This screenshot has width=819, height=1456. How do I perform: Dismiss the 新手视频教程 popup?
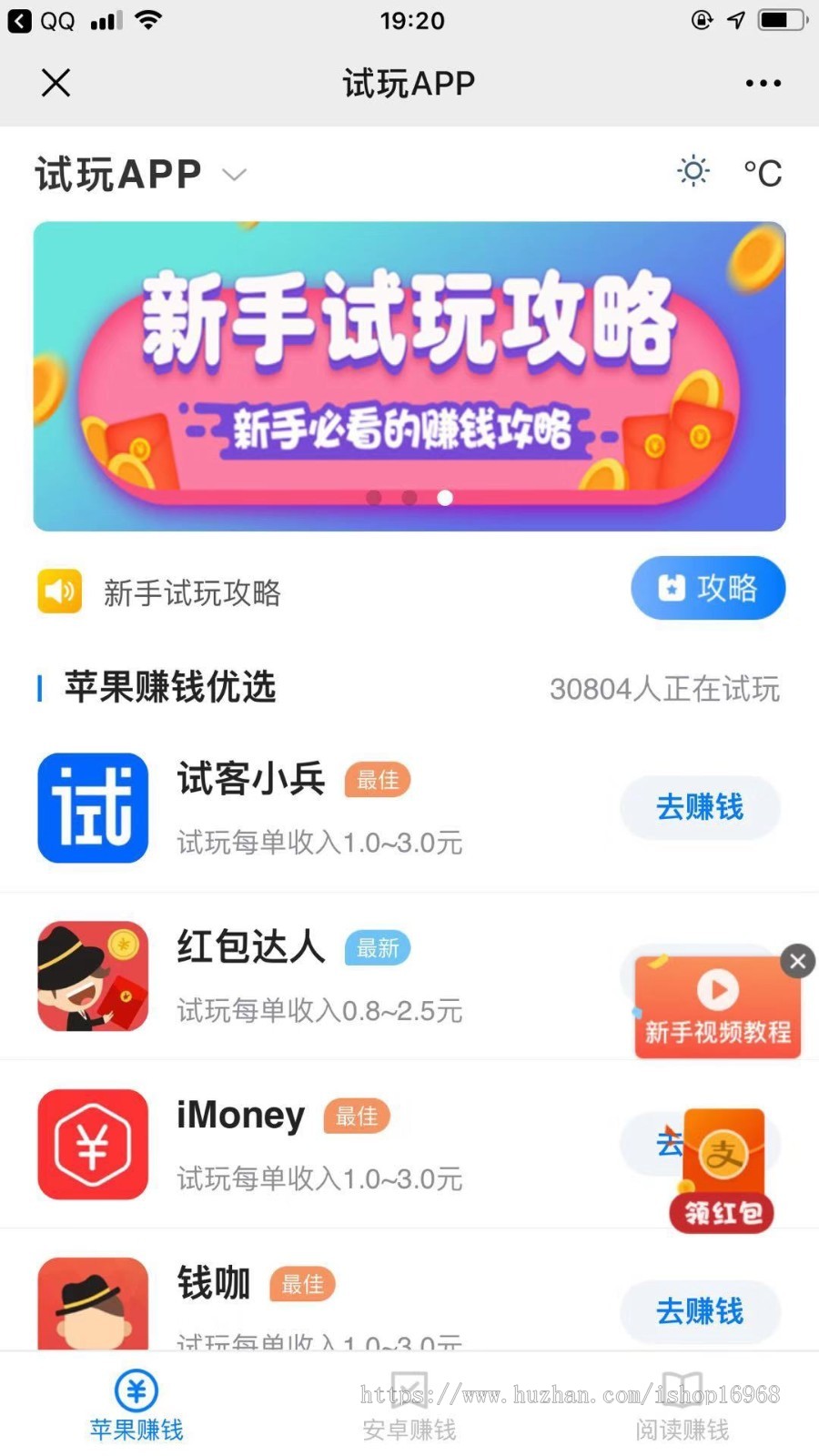796,961
